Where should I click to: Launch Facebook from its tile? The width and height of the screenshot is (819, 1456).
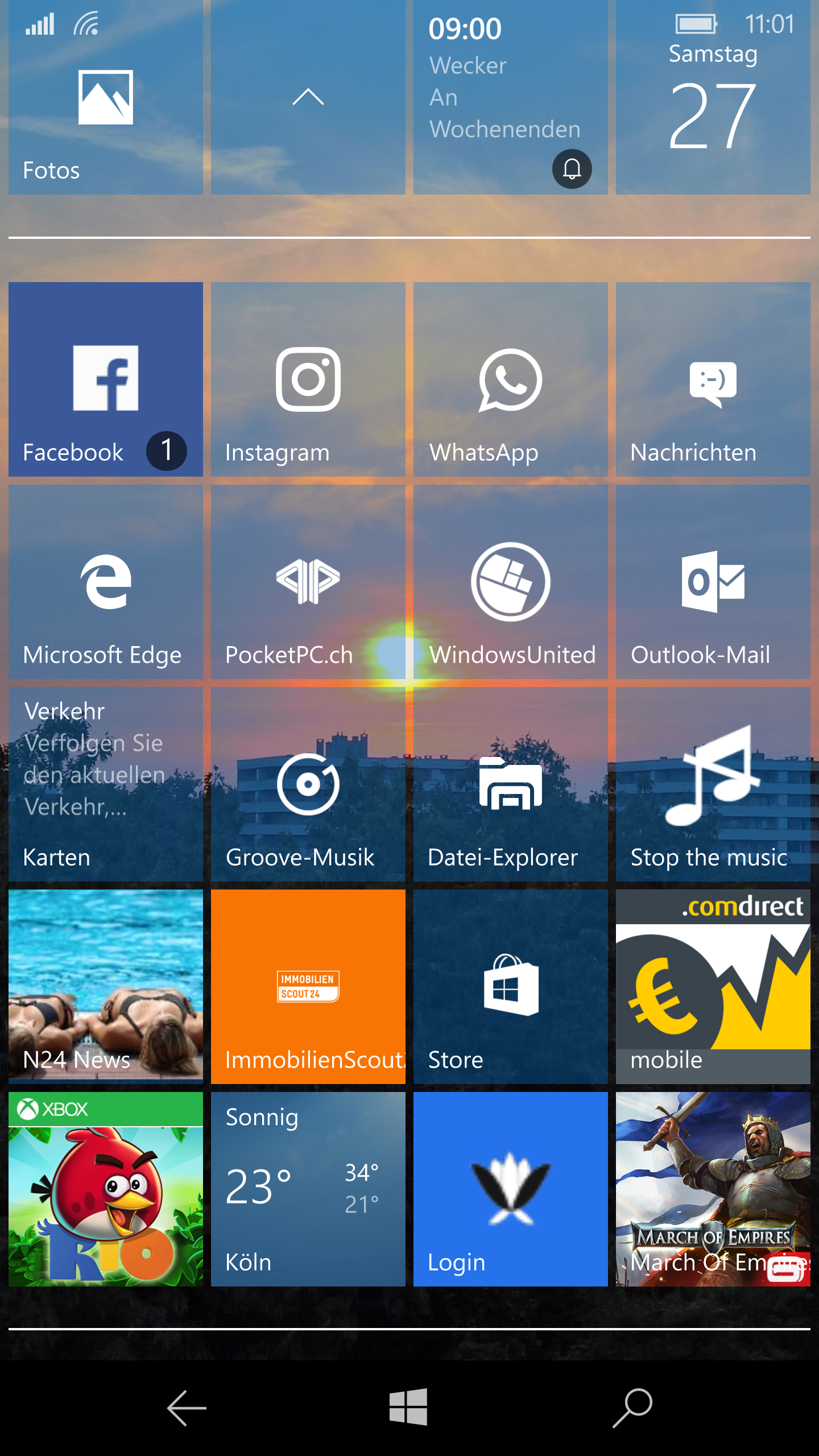click(x=105, y=379)
